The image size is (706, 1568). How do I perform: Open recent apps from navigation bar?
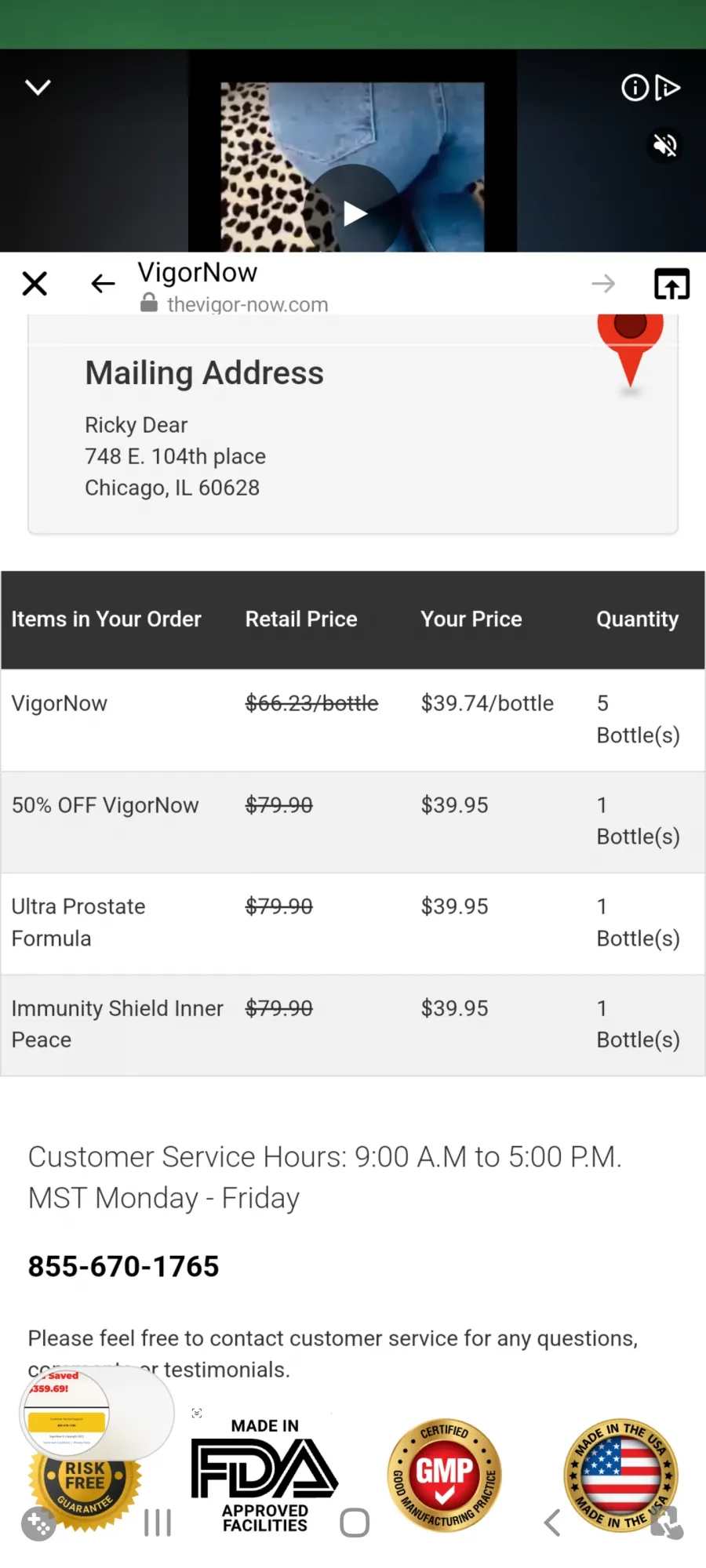pos(158,1523)
